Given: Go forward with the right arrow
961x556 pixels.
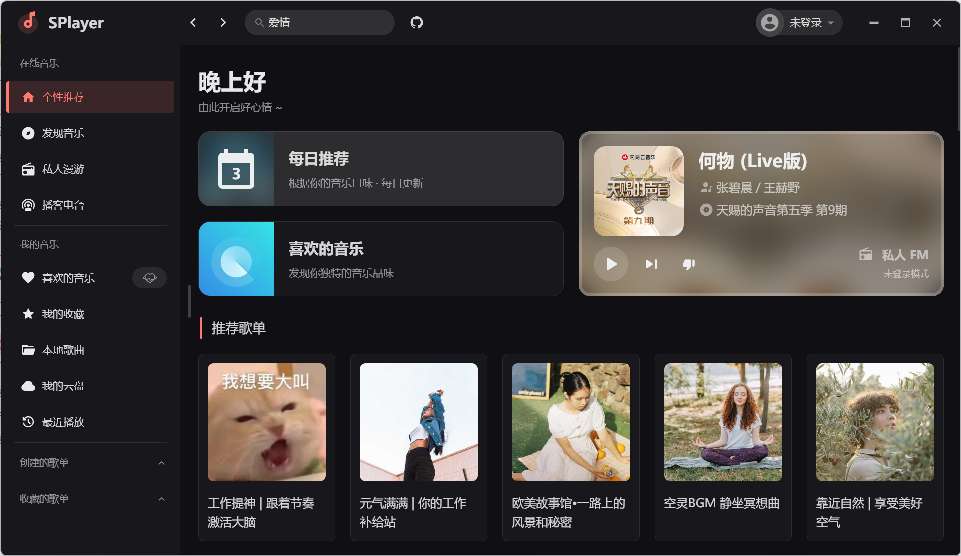Looking at the screenshot, I should [x=223, y=22].
